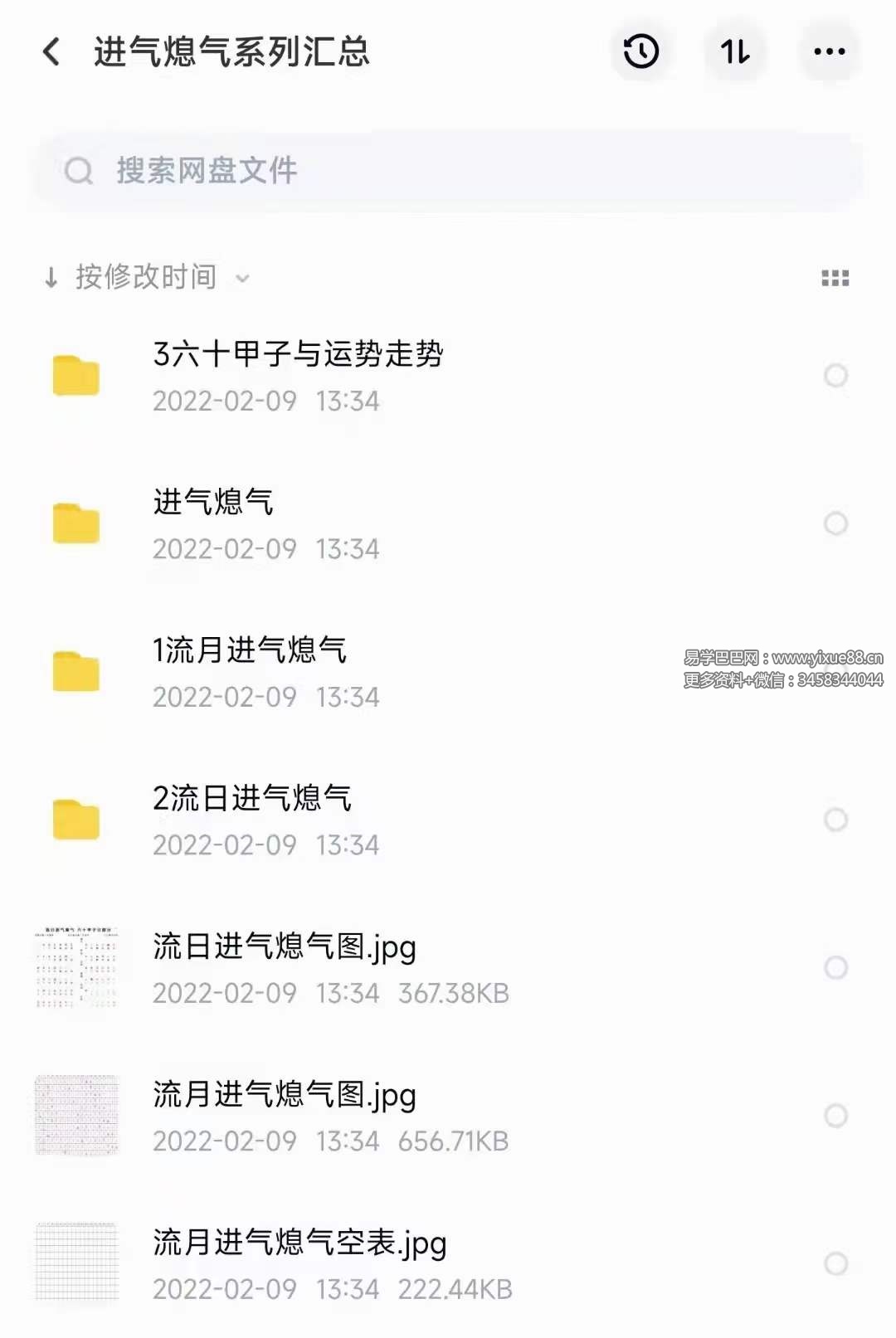This screenshot has width=896, height=1338.
Task: Click the 1流月进气熄气 folder icon
Action: [75, 671]
